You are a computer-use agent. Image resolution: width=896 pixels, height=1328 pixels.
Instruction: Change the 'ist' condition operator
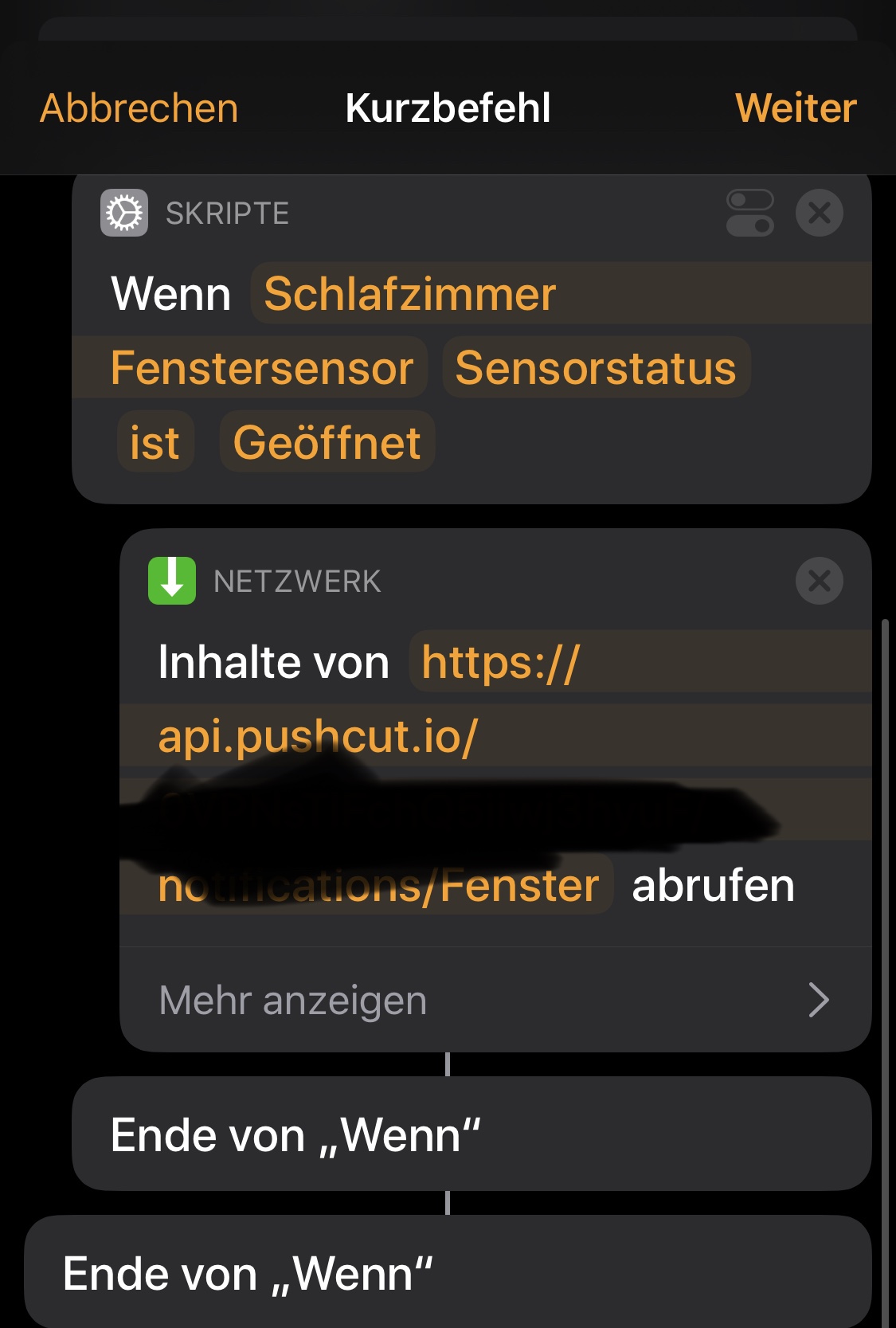155,442
